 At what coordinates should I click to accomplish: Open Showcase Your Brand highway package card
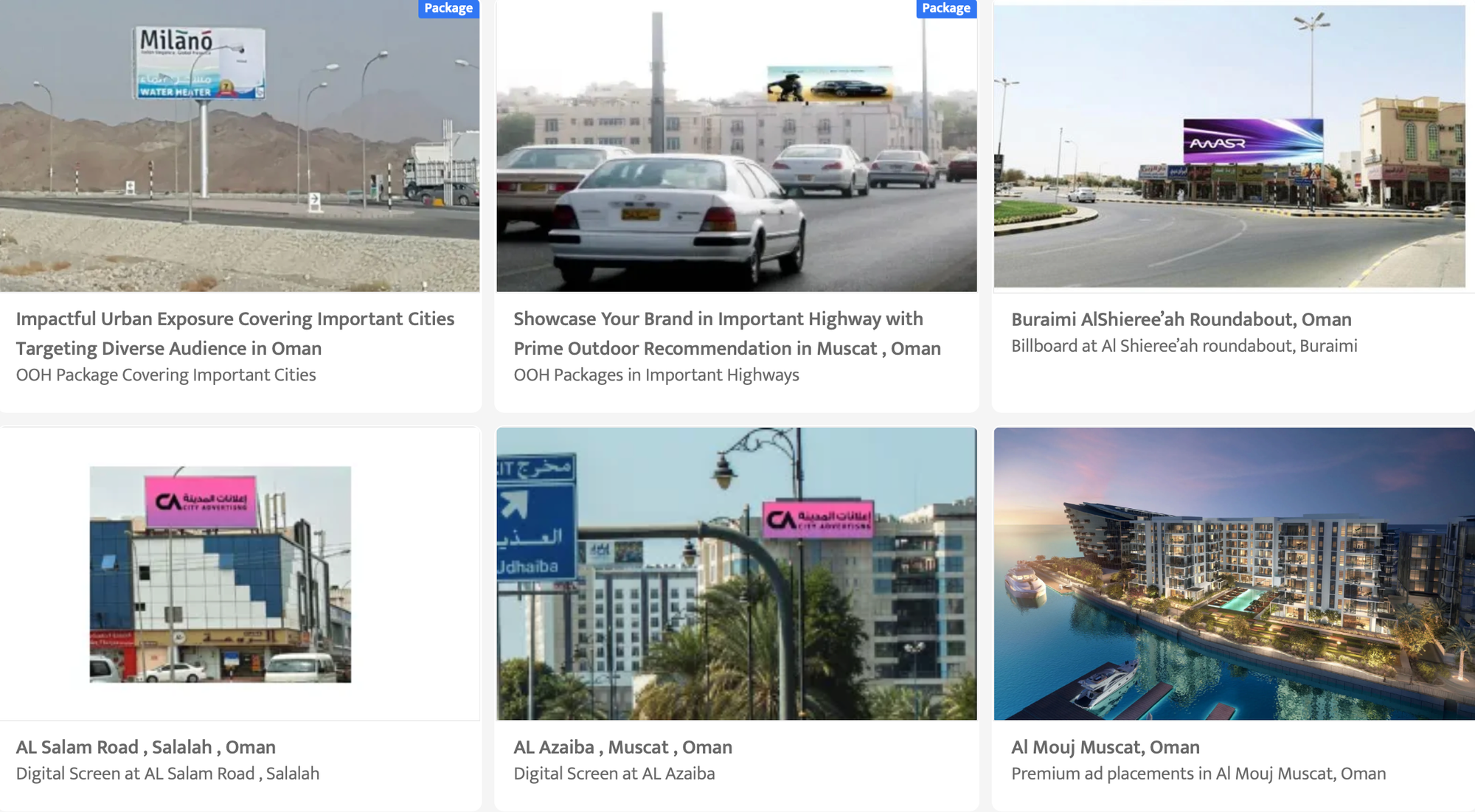click(726, 333)
